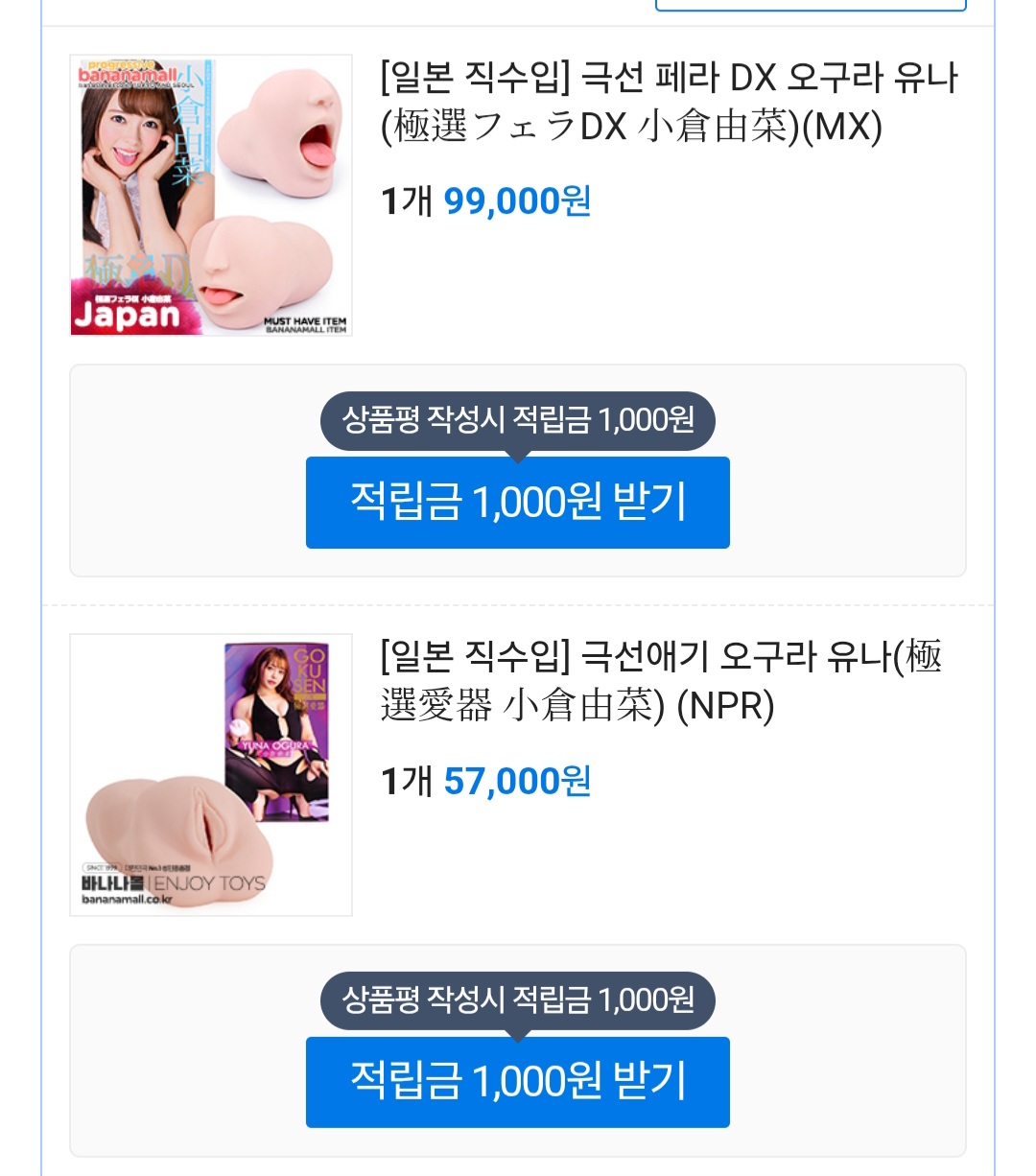Image resolution: width=1036 pixels, height=1176 pixels.
Task: Open the 극선 페라 DX 오구라 유나 product title
Action: pos(669,102)
